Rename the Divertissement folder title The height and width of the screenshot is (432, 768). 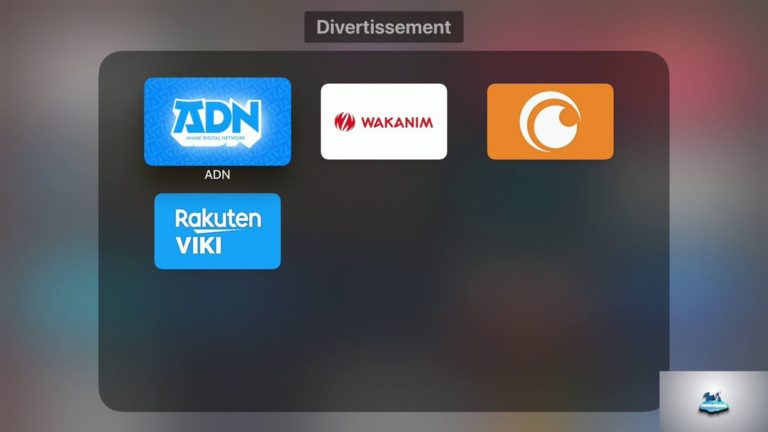tap(384, 27)
